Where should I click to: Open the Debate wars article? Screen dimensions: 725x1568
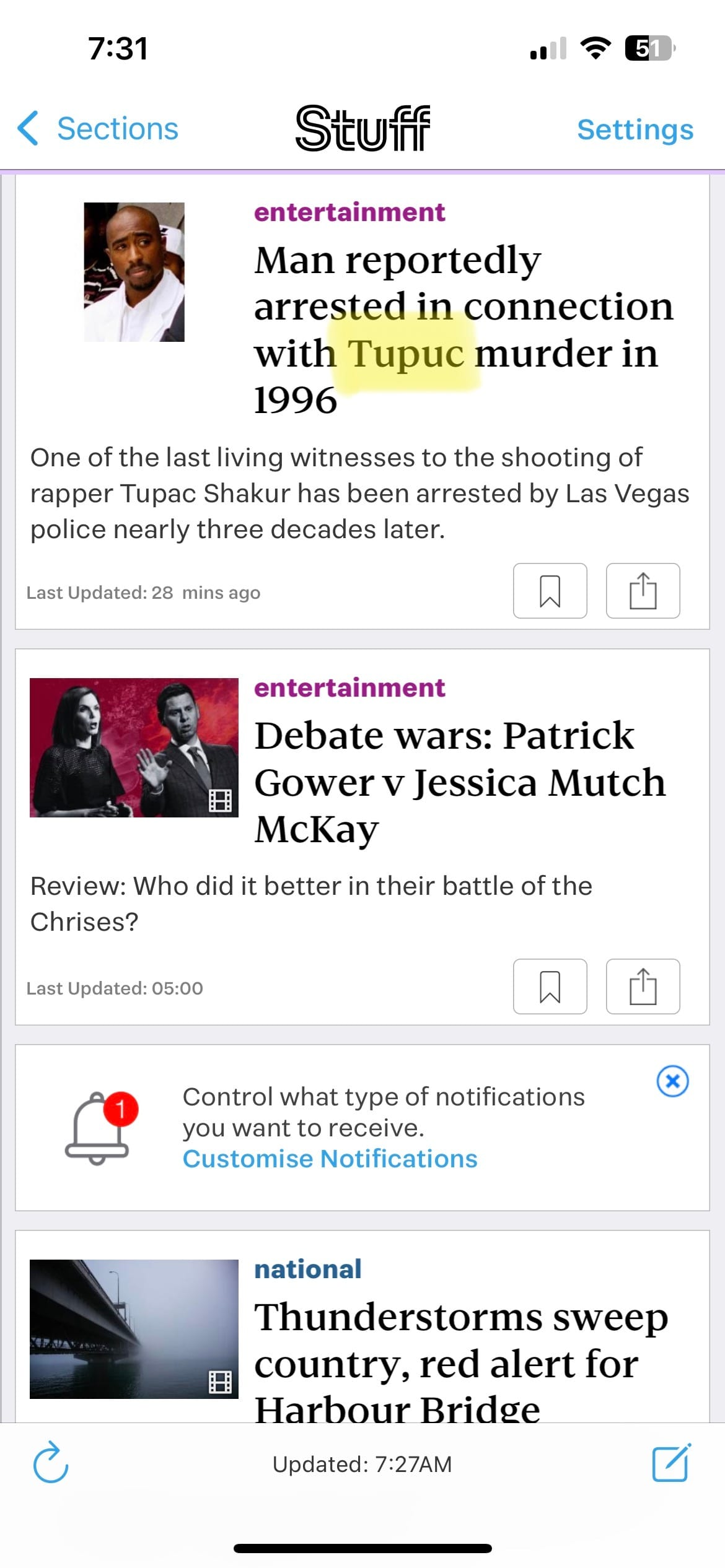pyautogui.click(x=459, y=782)
